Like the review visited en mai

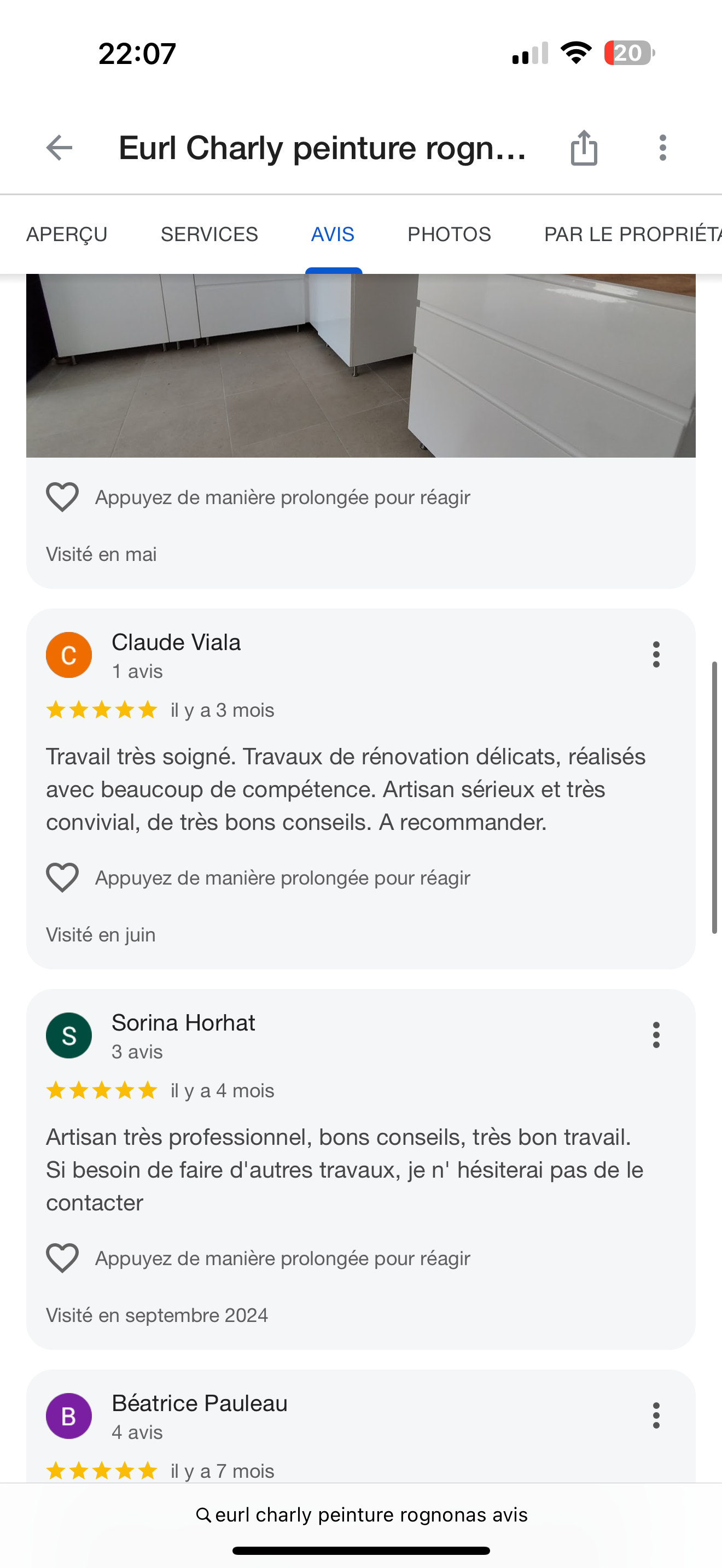pyautogui.click(x=63, y=498)
